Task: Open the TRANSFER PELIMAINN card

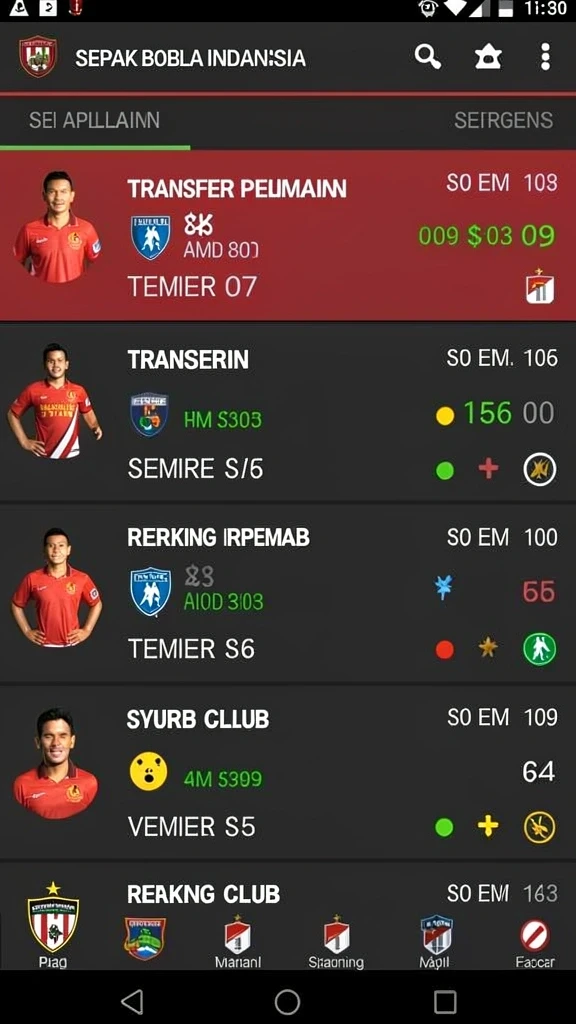Action: pyautogui.click(x=288, y=236)
